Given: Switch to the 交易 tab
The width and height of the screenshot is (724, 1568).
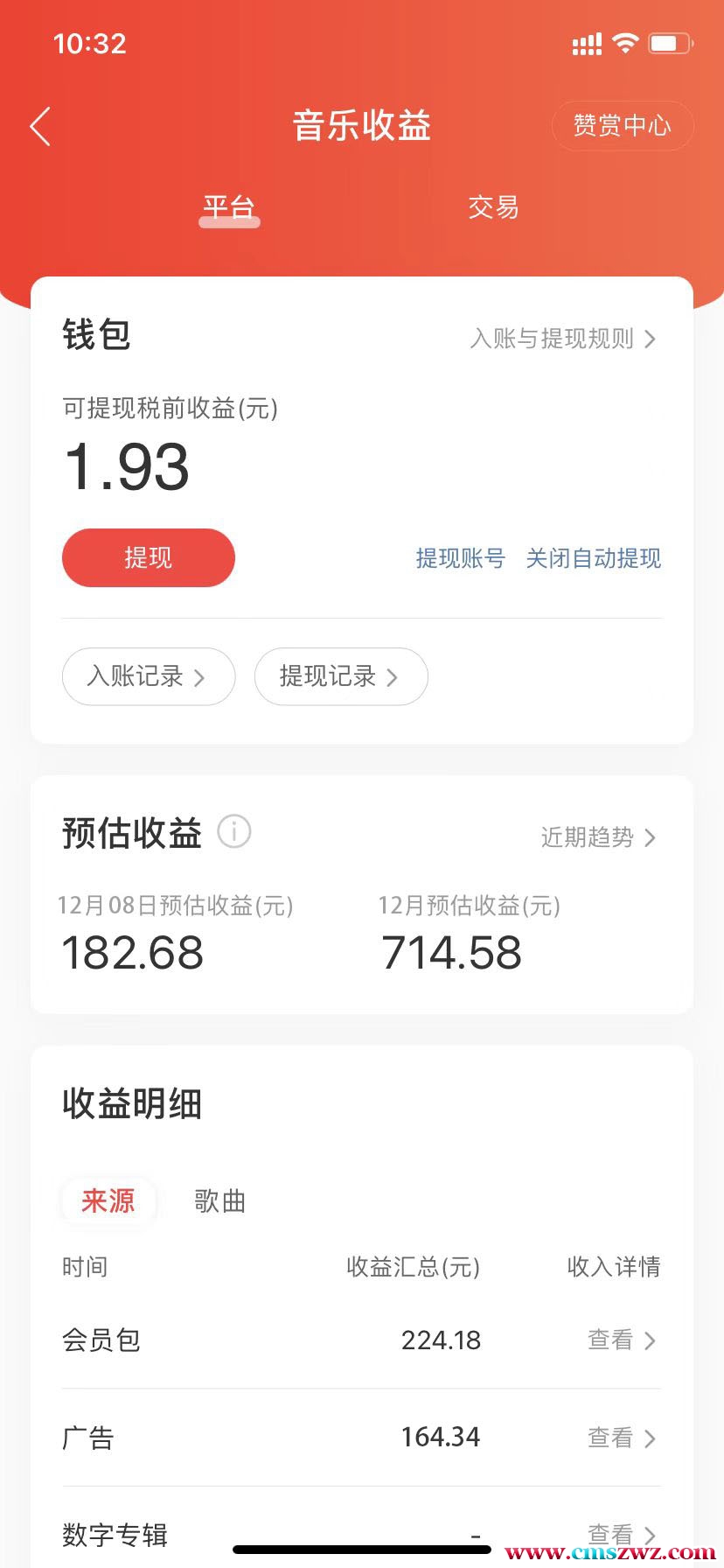Looking at the screenshot, I should coord(493,207).
